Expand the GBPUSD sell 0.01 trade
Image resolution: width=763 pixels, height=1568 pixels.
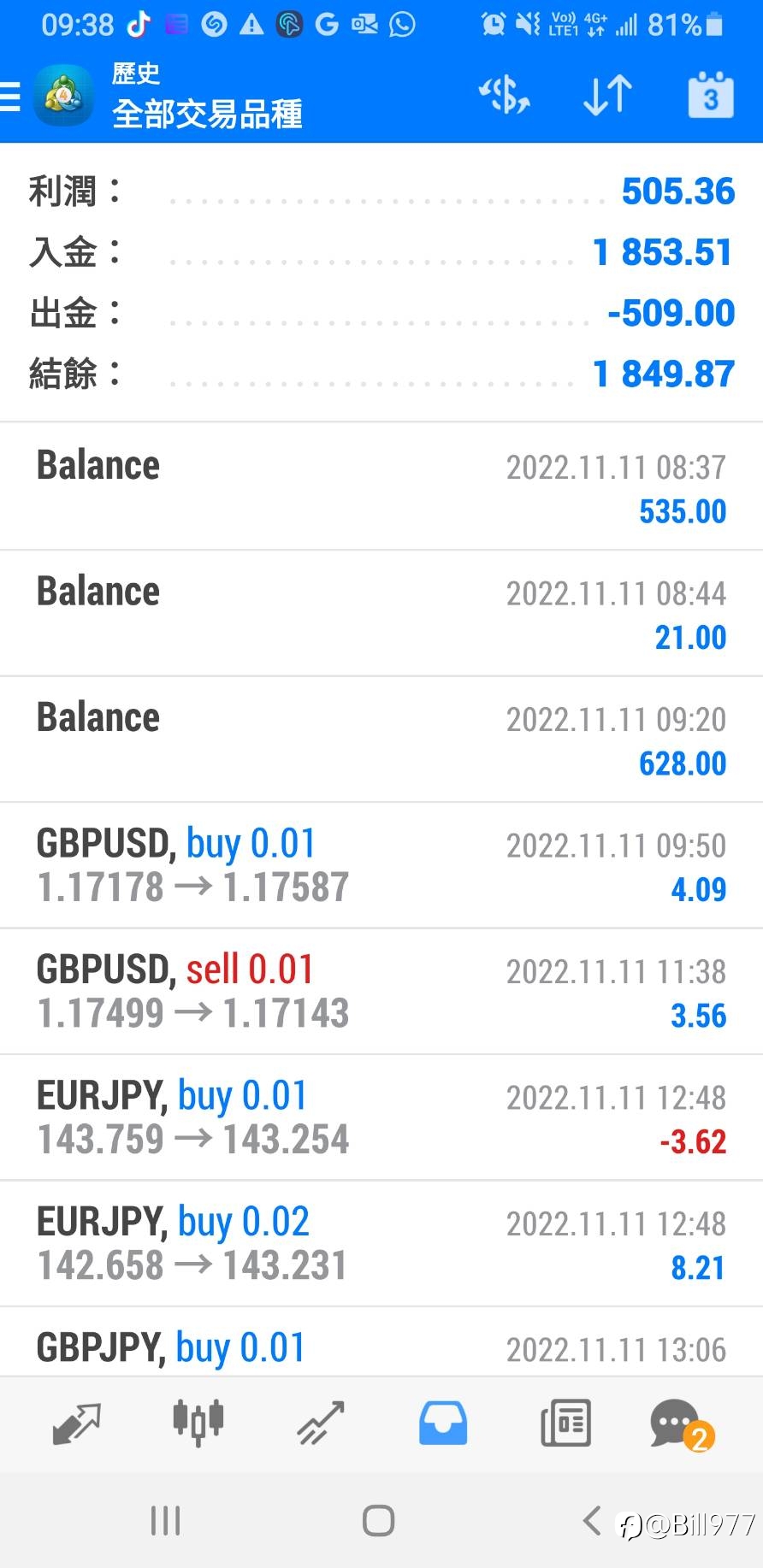[x=381, y=992]
